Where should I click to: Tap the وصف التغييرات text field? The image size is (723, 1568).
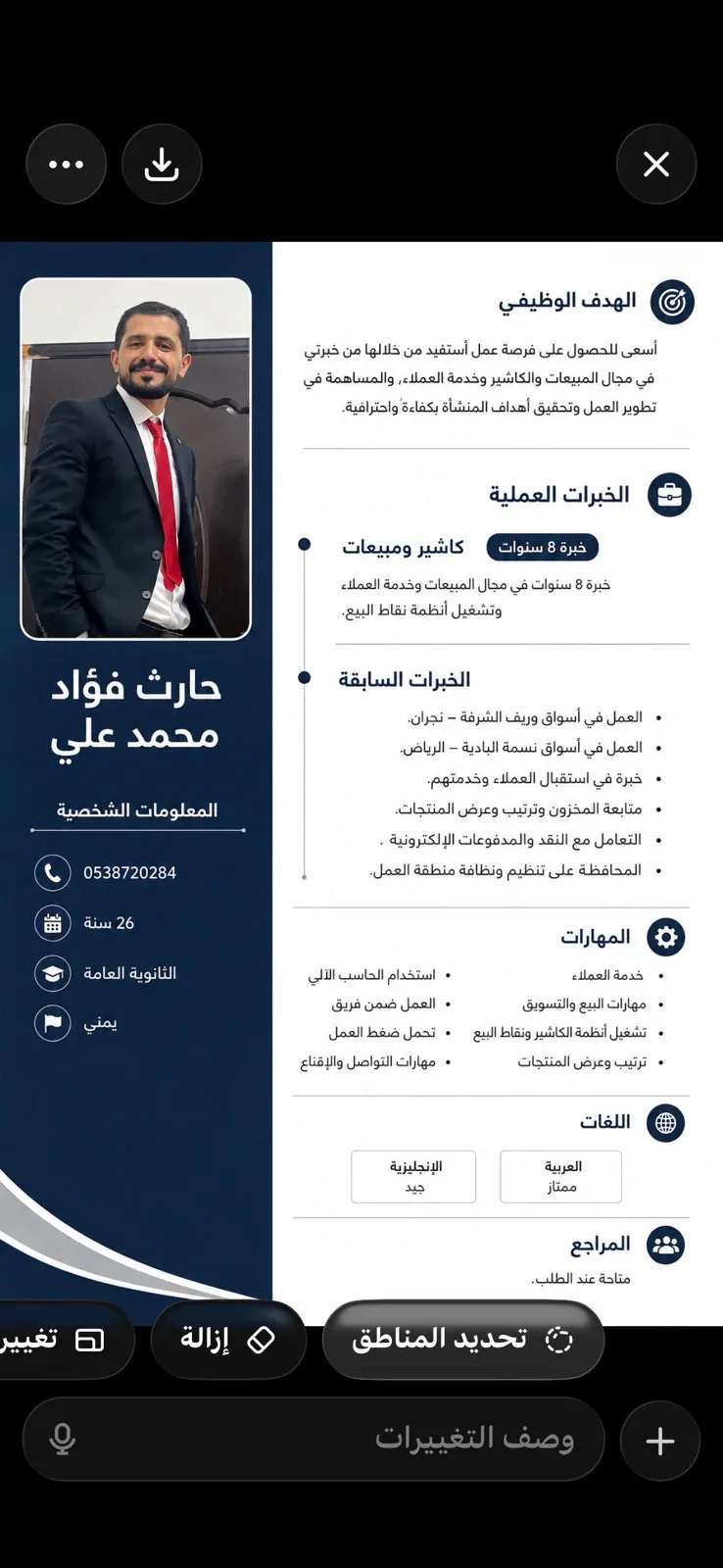313,1439
